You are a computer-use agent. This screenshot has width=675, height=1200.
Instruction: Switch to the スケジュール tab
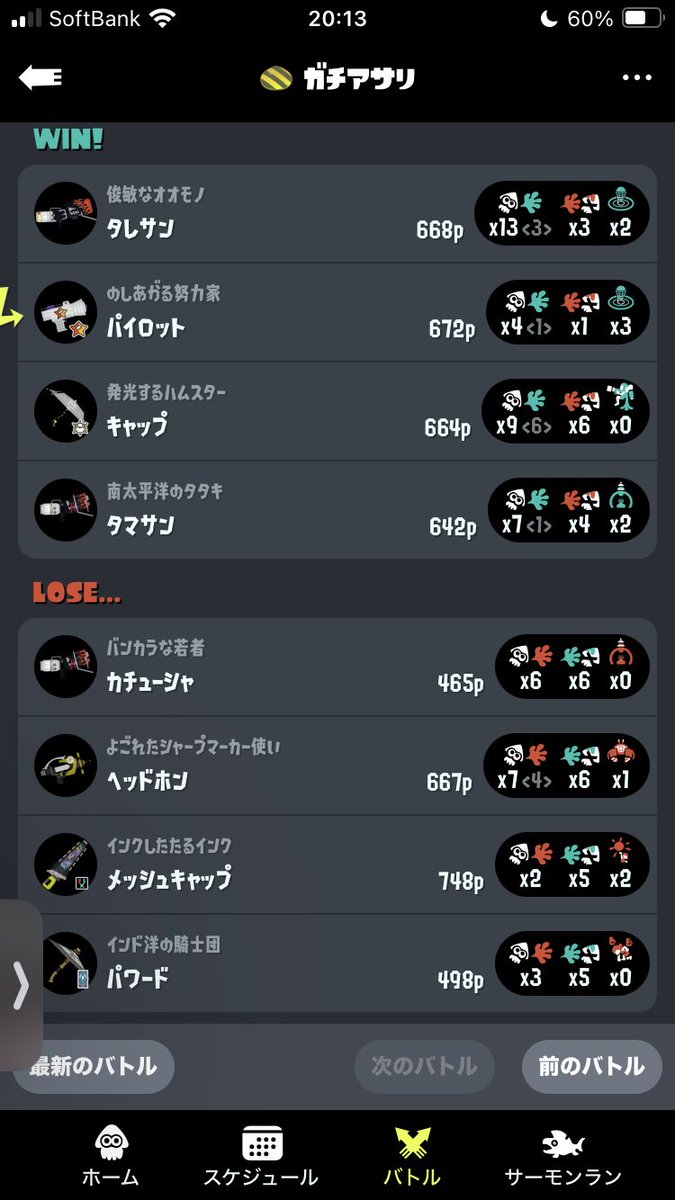tap(261, 1155)
